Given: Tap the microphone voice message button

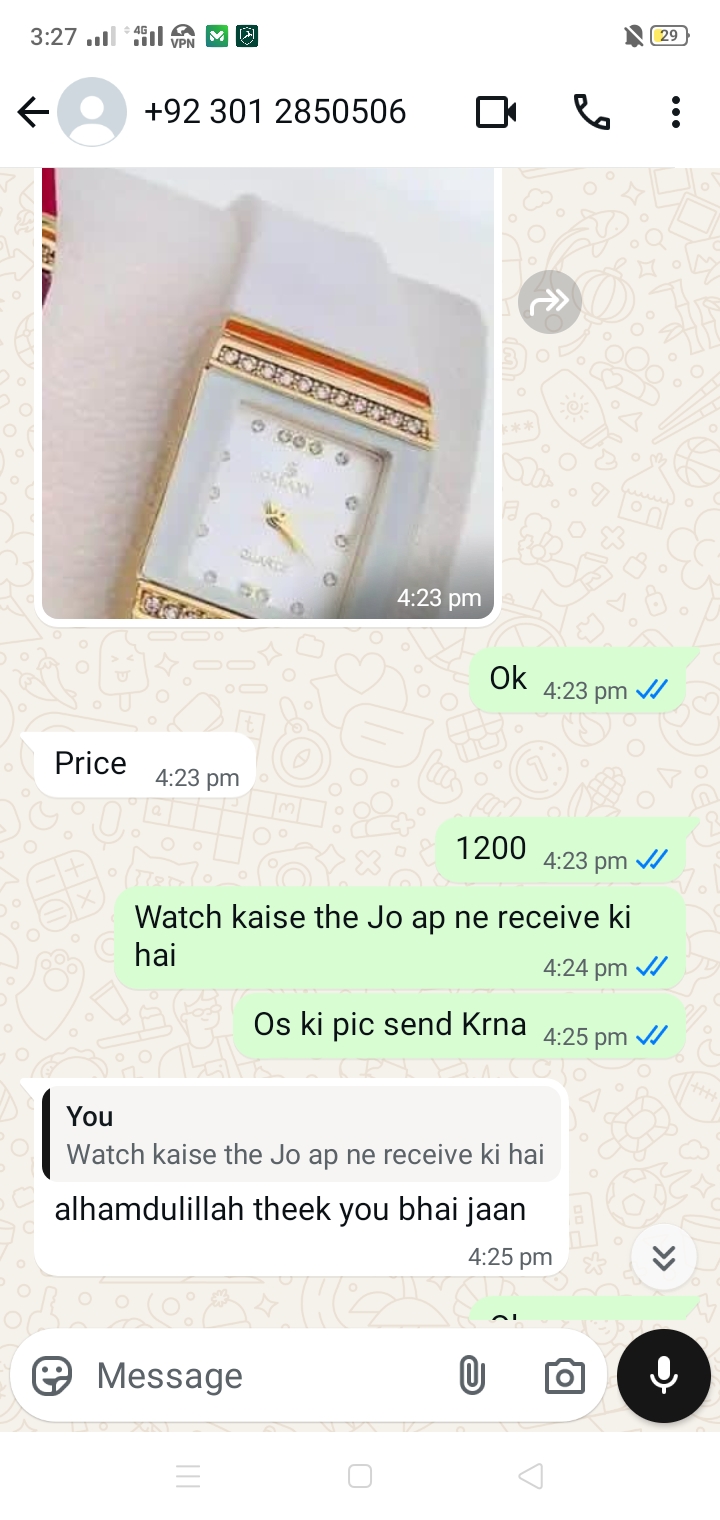Looking at the screenshot, I should click(x=664, y=1376).
